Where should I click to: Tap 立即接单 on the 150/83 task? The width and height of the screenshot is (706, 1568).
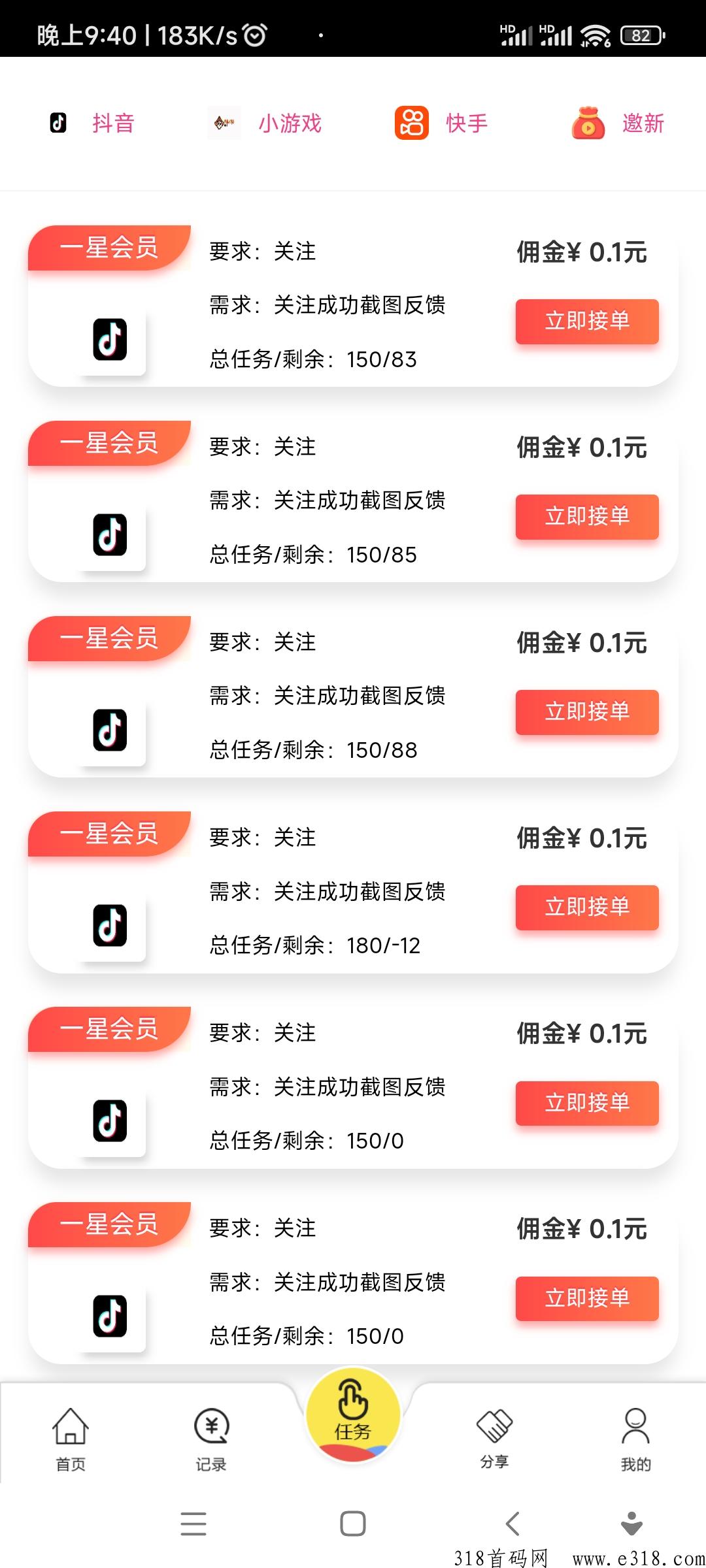(587, 321)
